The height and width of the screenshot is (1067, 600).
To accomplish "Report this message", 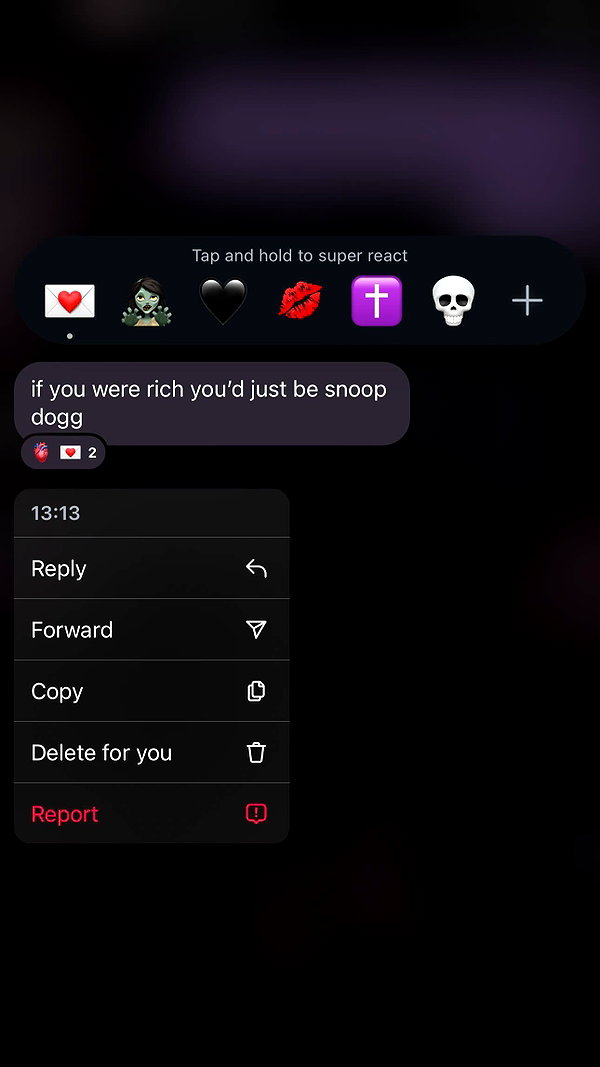I will (152, 814).
